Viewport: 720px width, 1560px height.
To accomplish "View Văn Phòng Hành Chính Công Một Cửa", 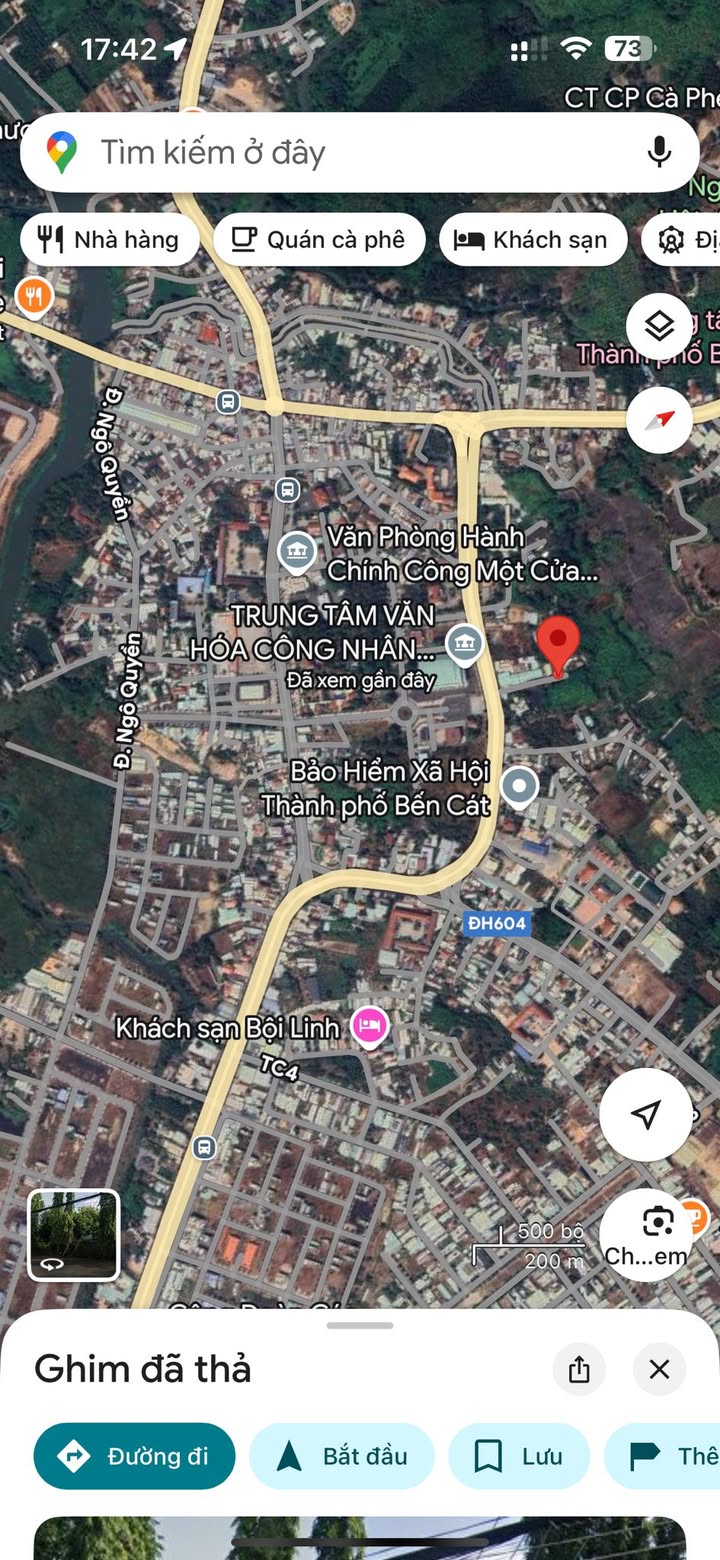I will click(297, 552).
